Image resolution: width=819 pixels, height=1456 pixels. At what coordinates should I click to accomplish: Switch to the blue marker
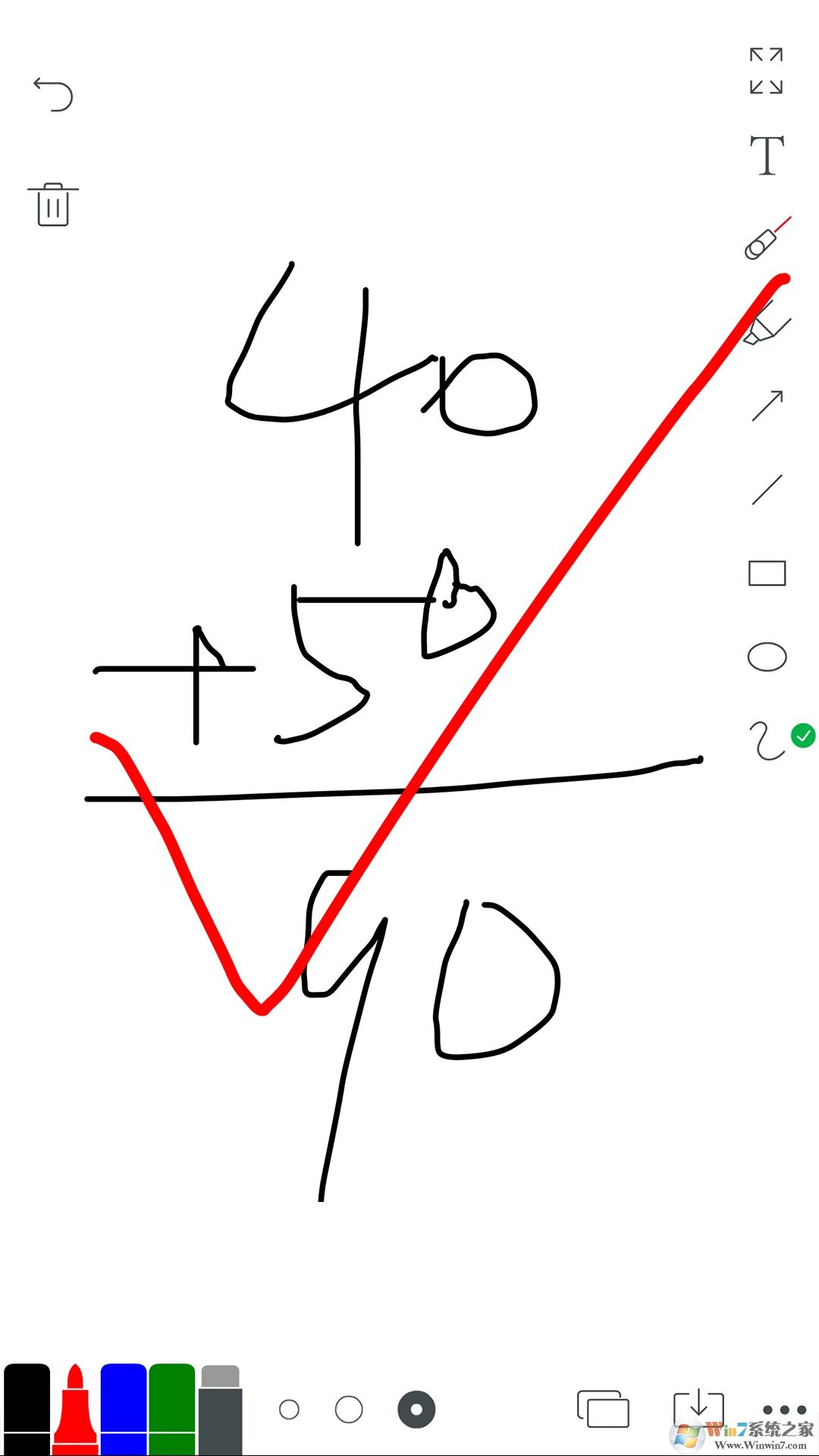tap(124, 1409)
